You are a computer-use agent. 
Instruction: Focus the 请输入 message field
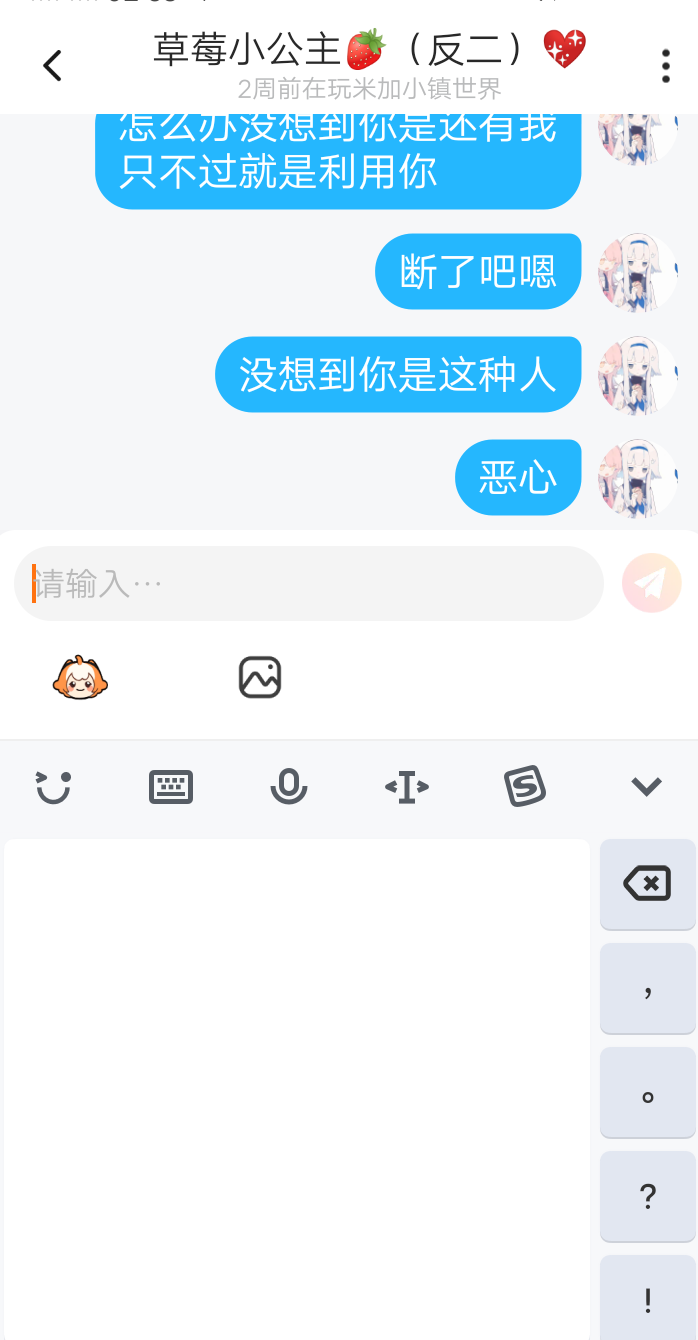(x=308, y=583)
